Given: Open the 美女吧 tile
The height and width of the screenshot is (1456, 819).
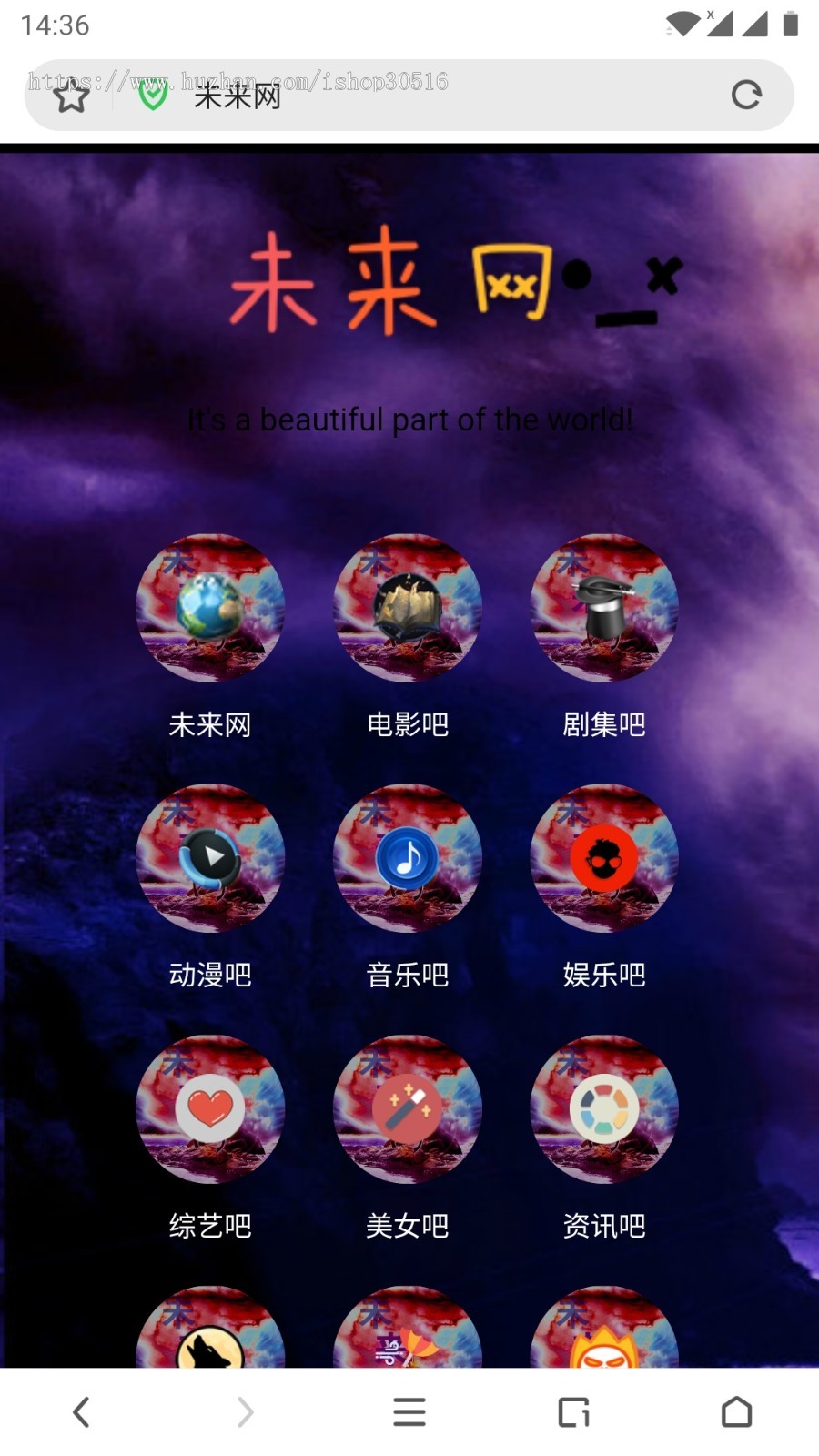Looking at the screenshot, I should point(408,1109).
